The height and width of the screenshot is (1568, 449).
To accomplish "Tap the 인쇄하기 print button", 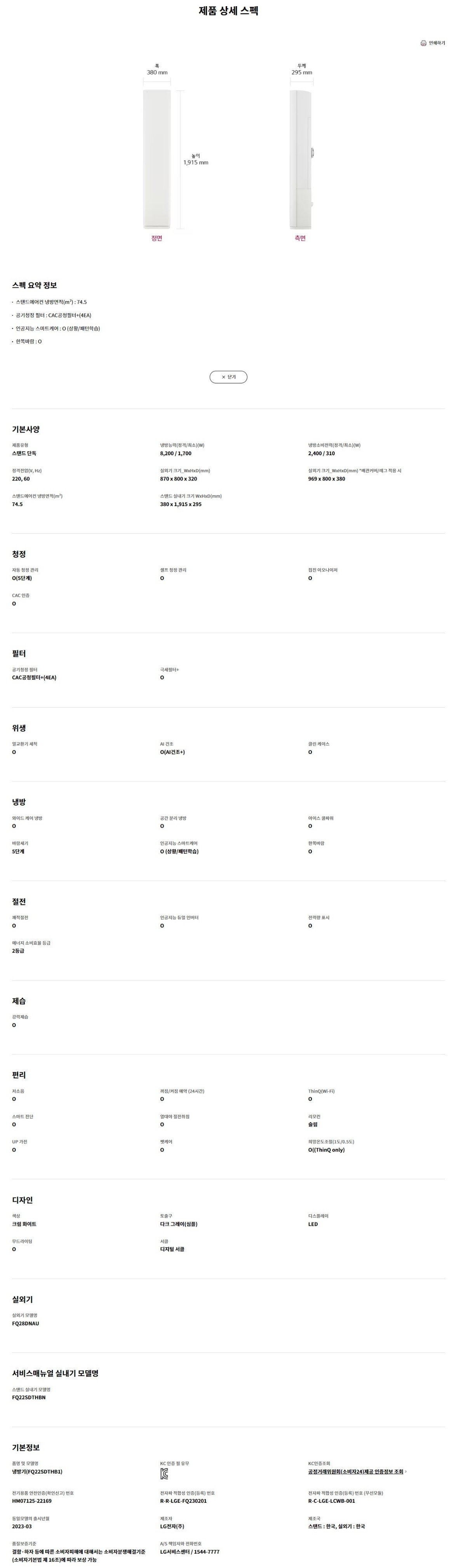I will tap(432, 43).
